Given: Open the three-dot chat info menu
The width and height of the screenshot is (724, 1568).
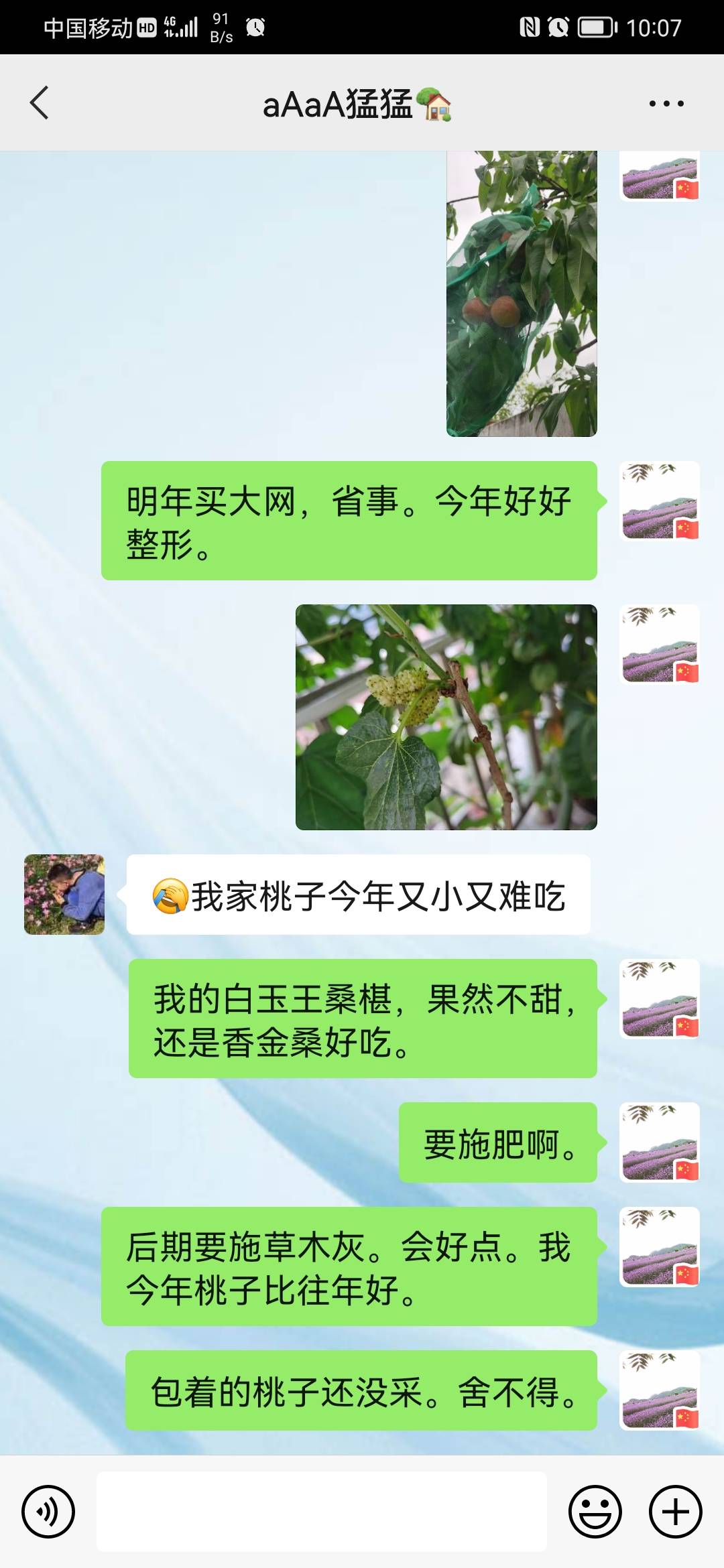Looking at the screenshot, I should [666, 103].
